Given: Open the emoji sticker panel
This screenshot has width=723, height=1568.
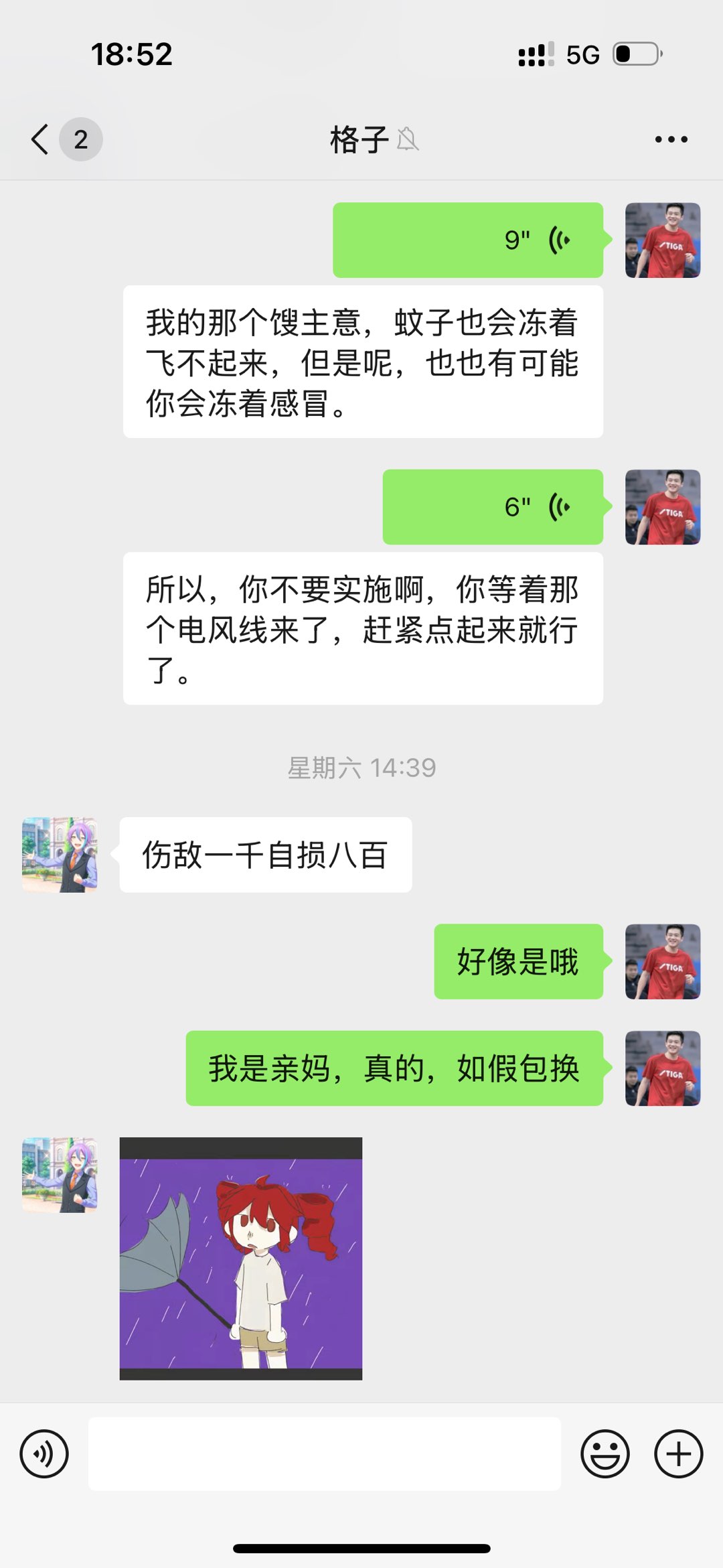Looking at the screenshot, I should pyautogui.click(x=605, y=1453).
